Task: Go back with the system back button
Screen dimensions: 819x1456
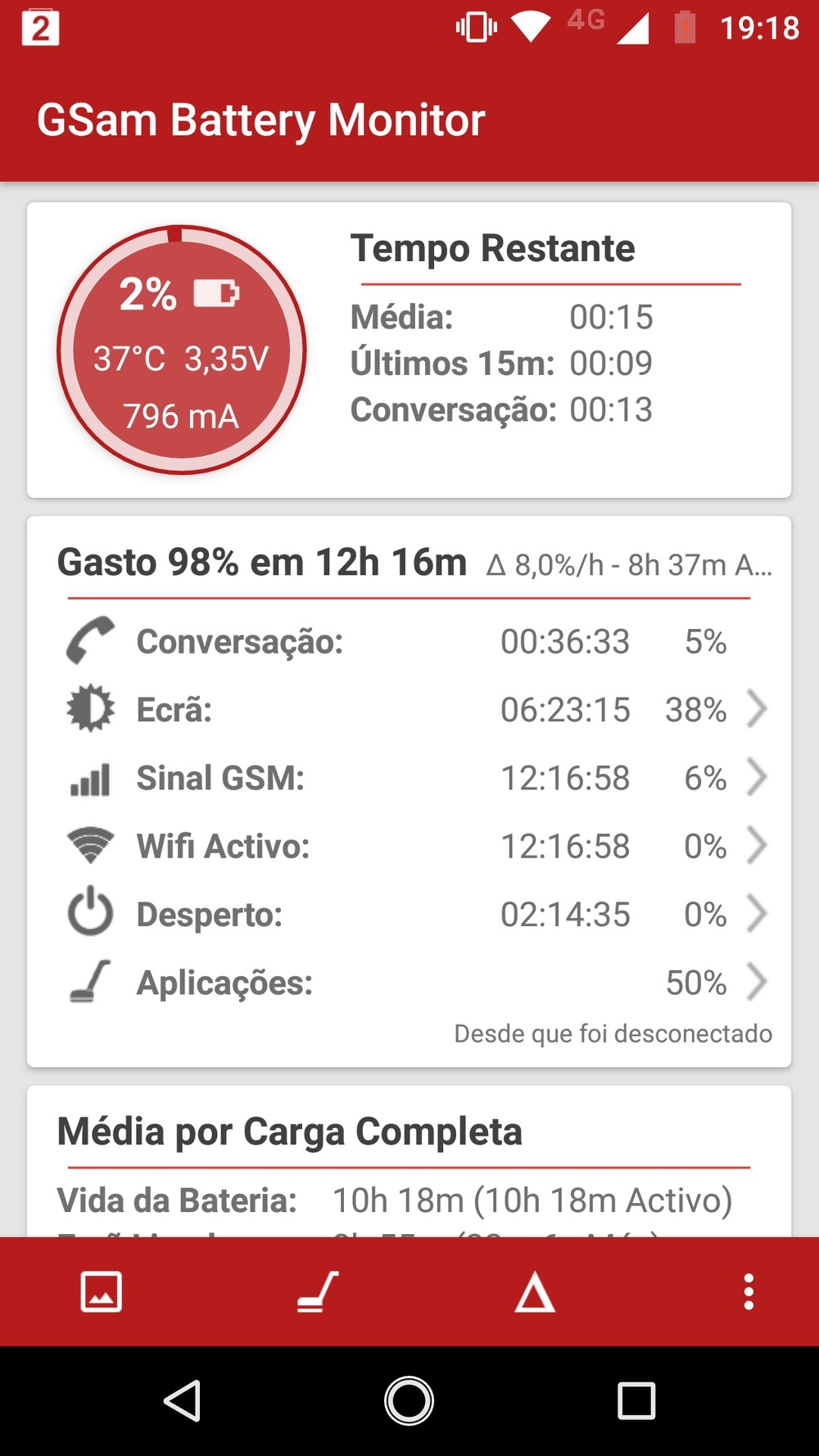Action: 183,1400
